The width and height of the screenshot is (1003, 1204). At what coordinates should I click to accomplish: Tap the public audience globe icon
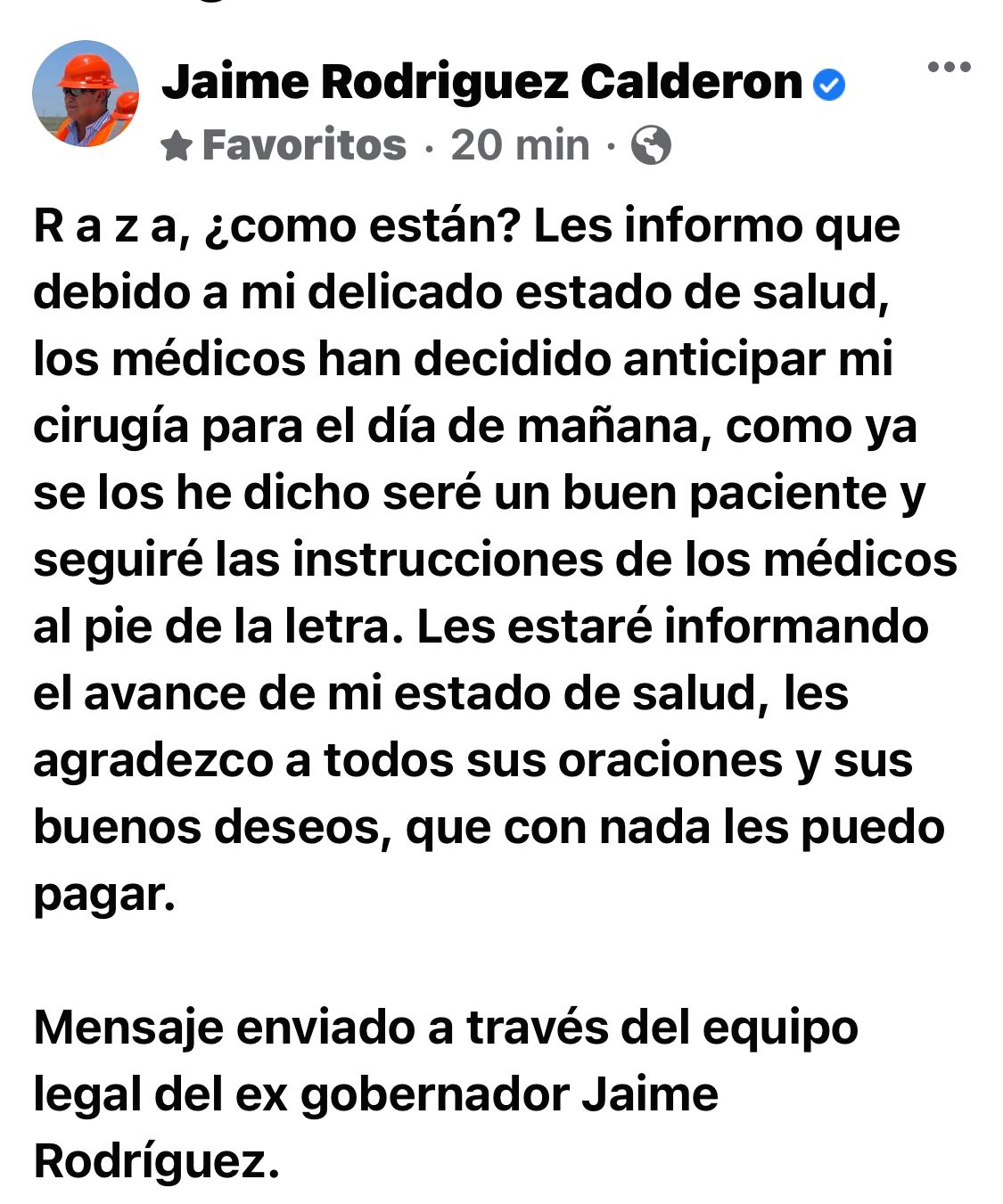tap(651, 145)
